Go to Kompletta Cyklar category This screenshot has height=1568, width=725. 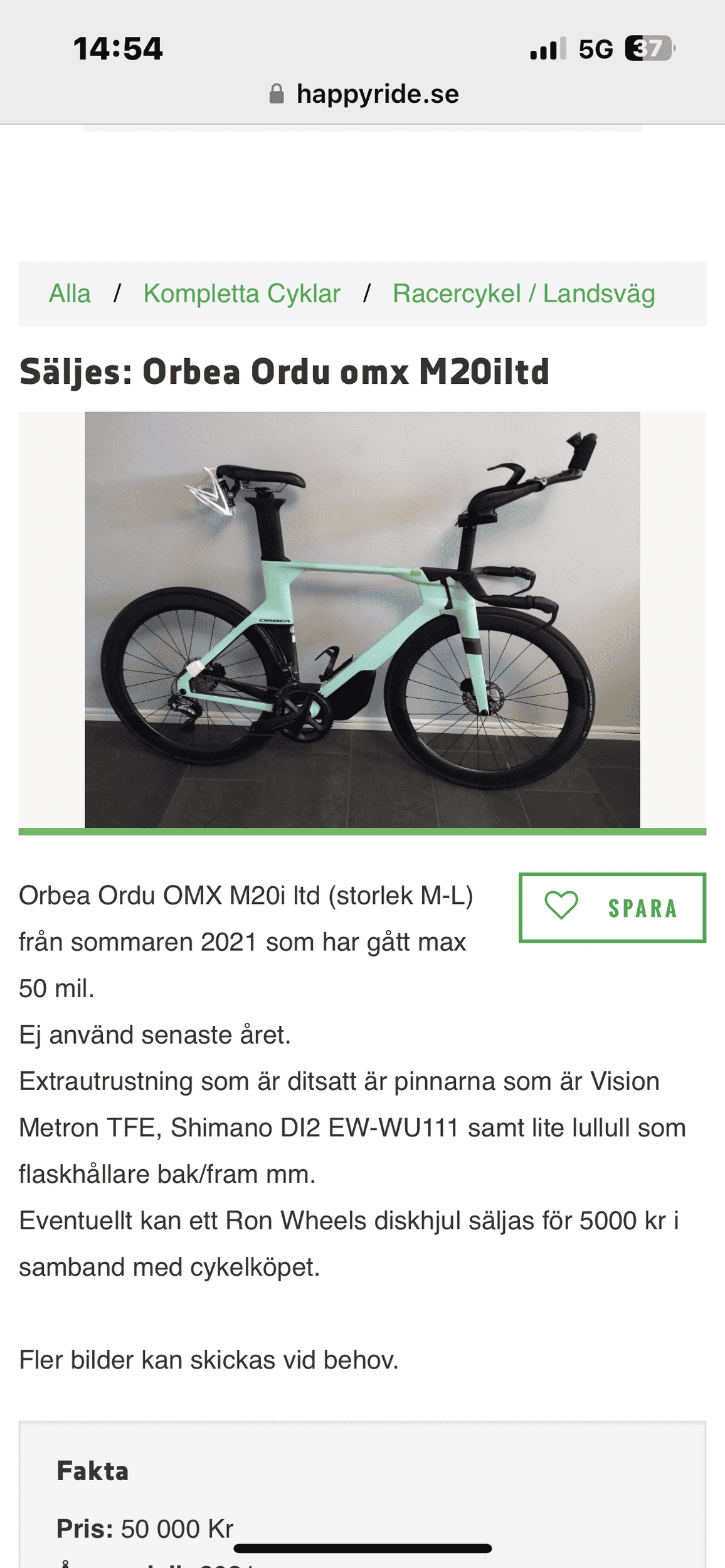[241, 294]
